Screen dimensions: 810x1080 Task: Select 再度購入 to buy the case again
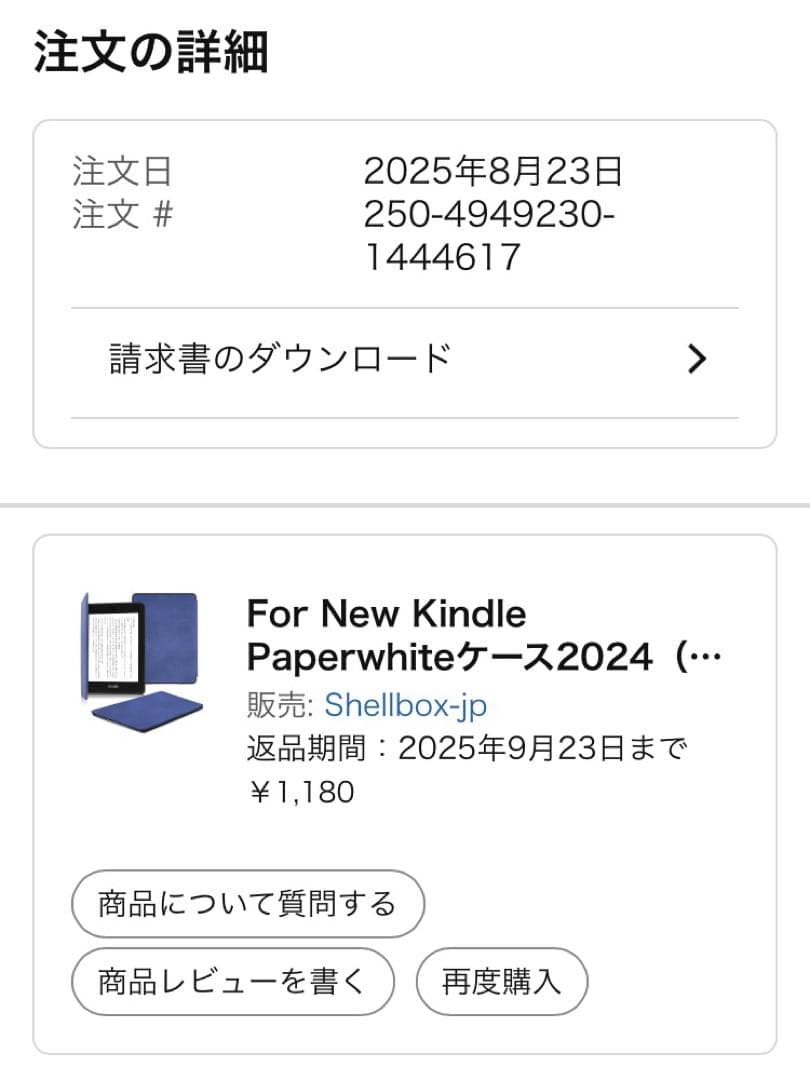click(505, 982)
